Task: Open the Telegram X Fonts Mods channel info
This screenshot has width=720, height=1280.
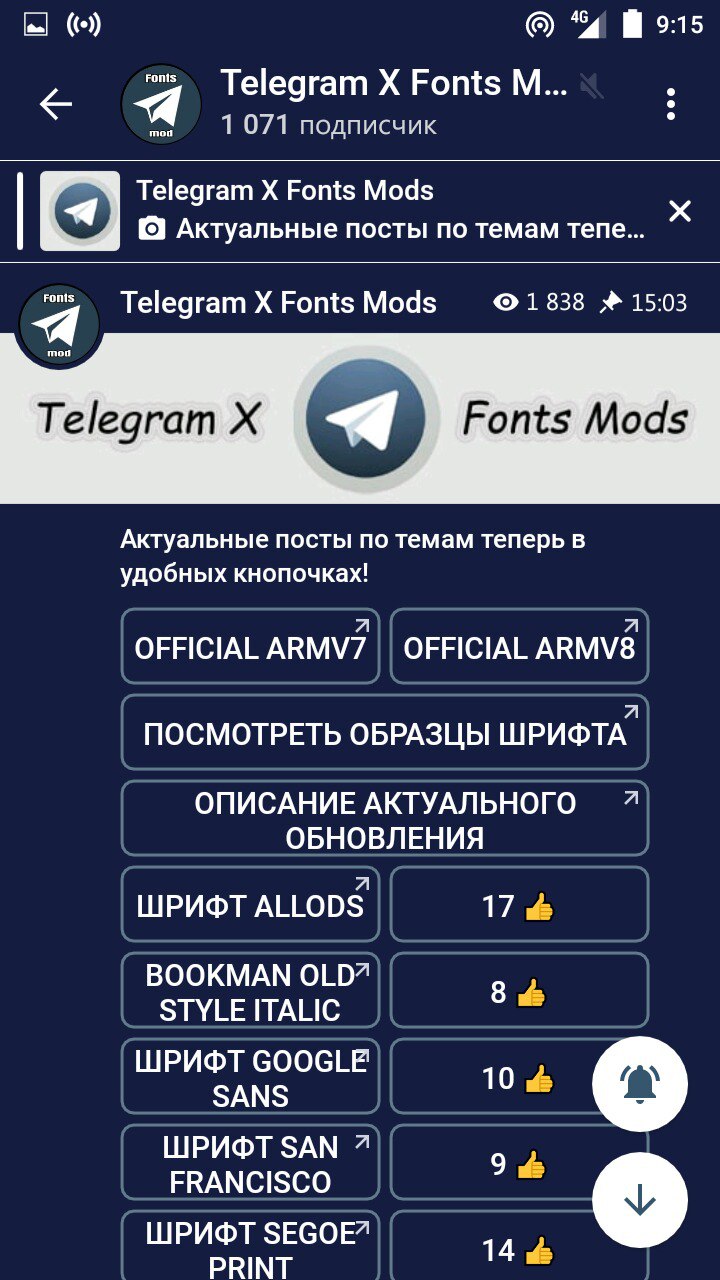Action: [392, 104]
